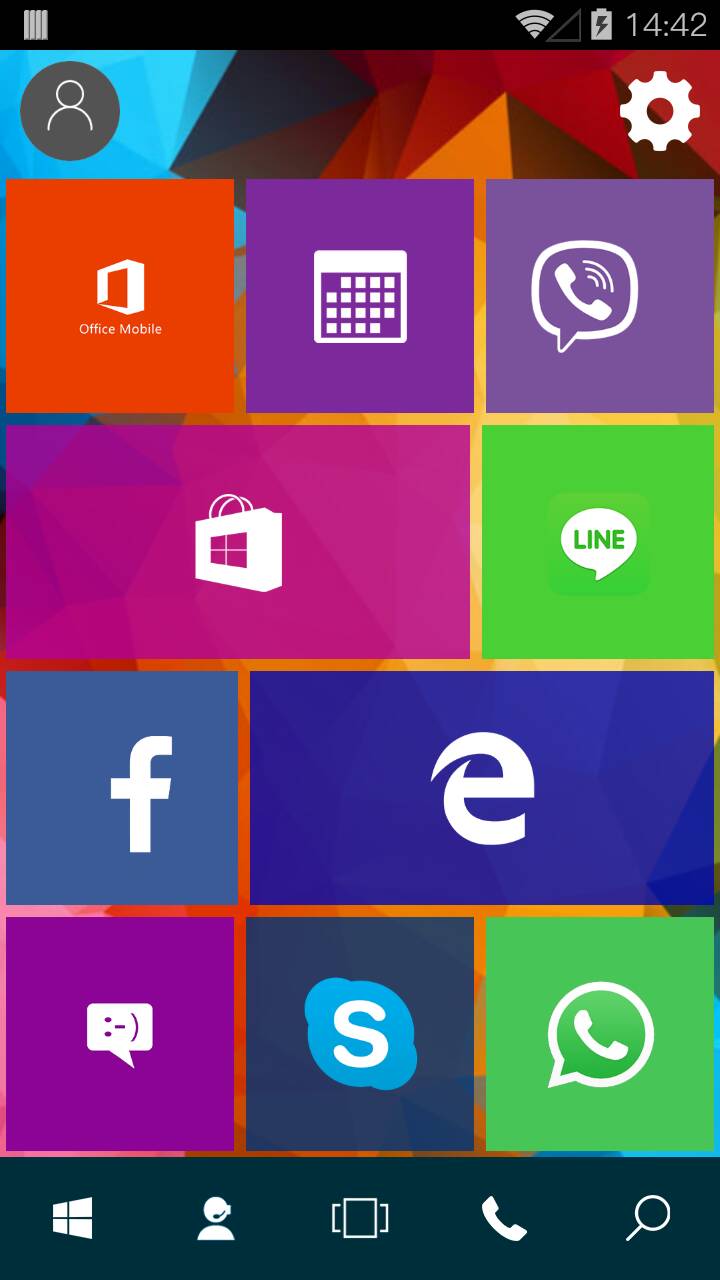720x1280 pixels.
Task: Launch Microsoft Edge browser tile
Action: coord(482,787)
